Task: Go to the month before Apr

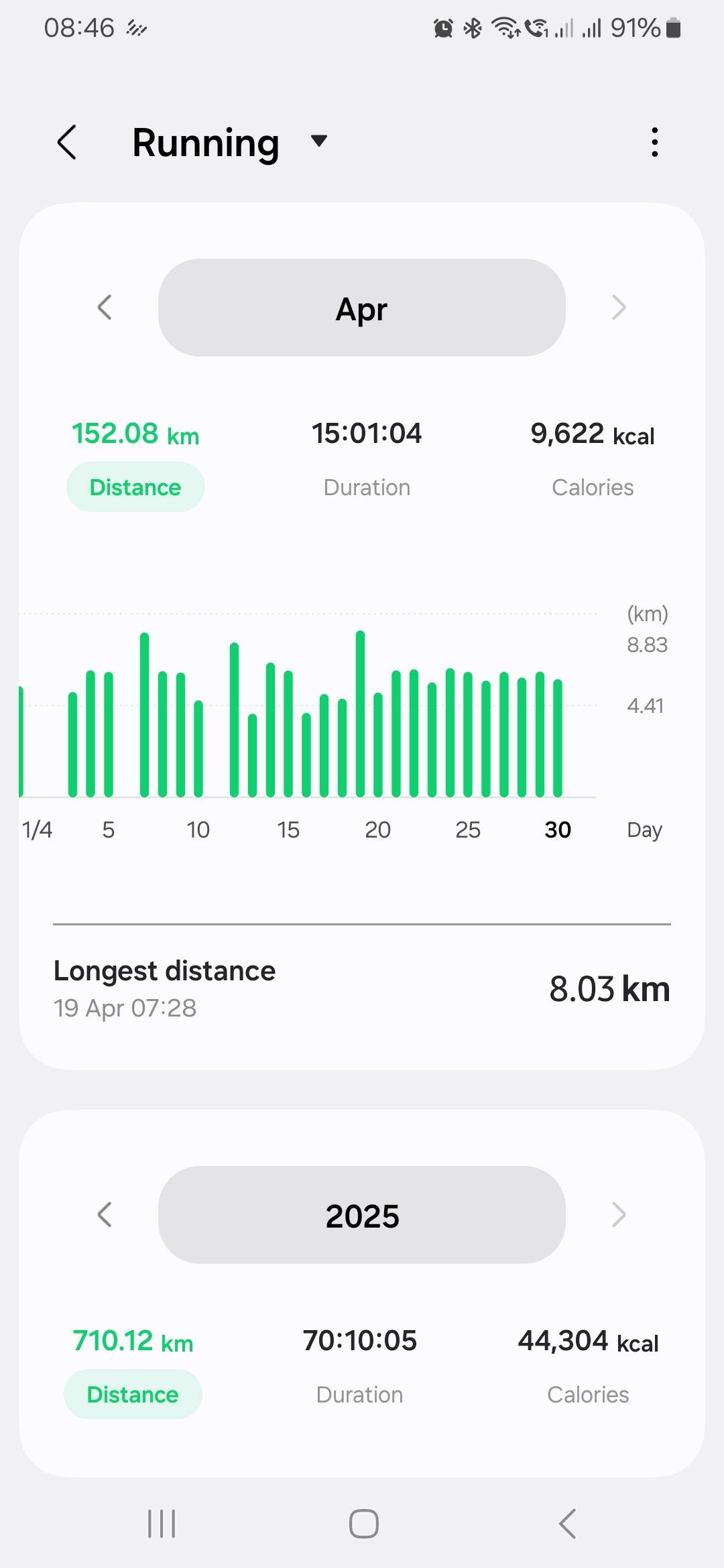Action: pos(105,308)
